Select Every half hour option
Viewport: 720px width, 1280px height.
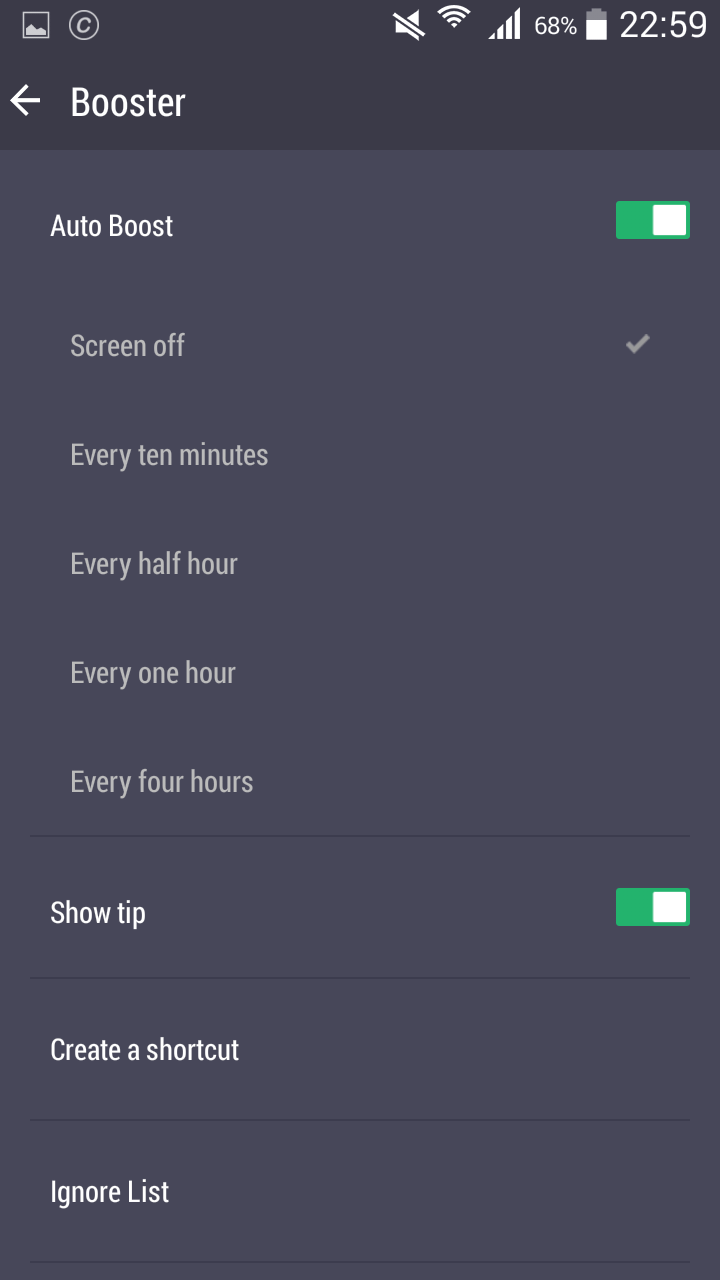(x=360, y=564)
